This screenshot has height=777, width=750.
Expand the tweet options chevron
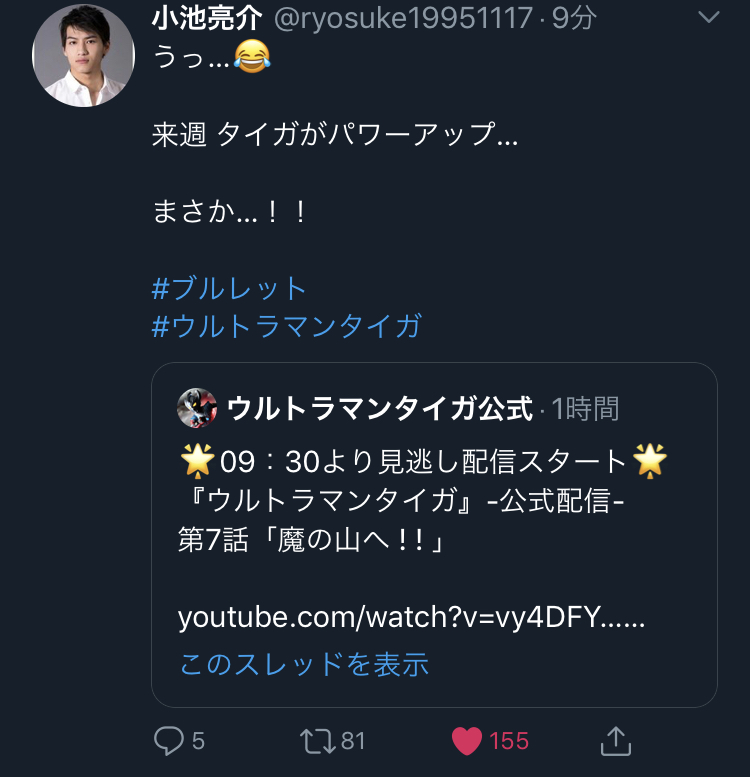click(708, 18)
